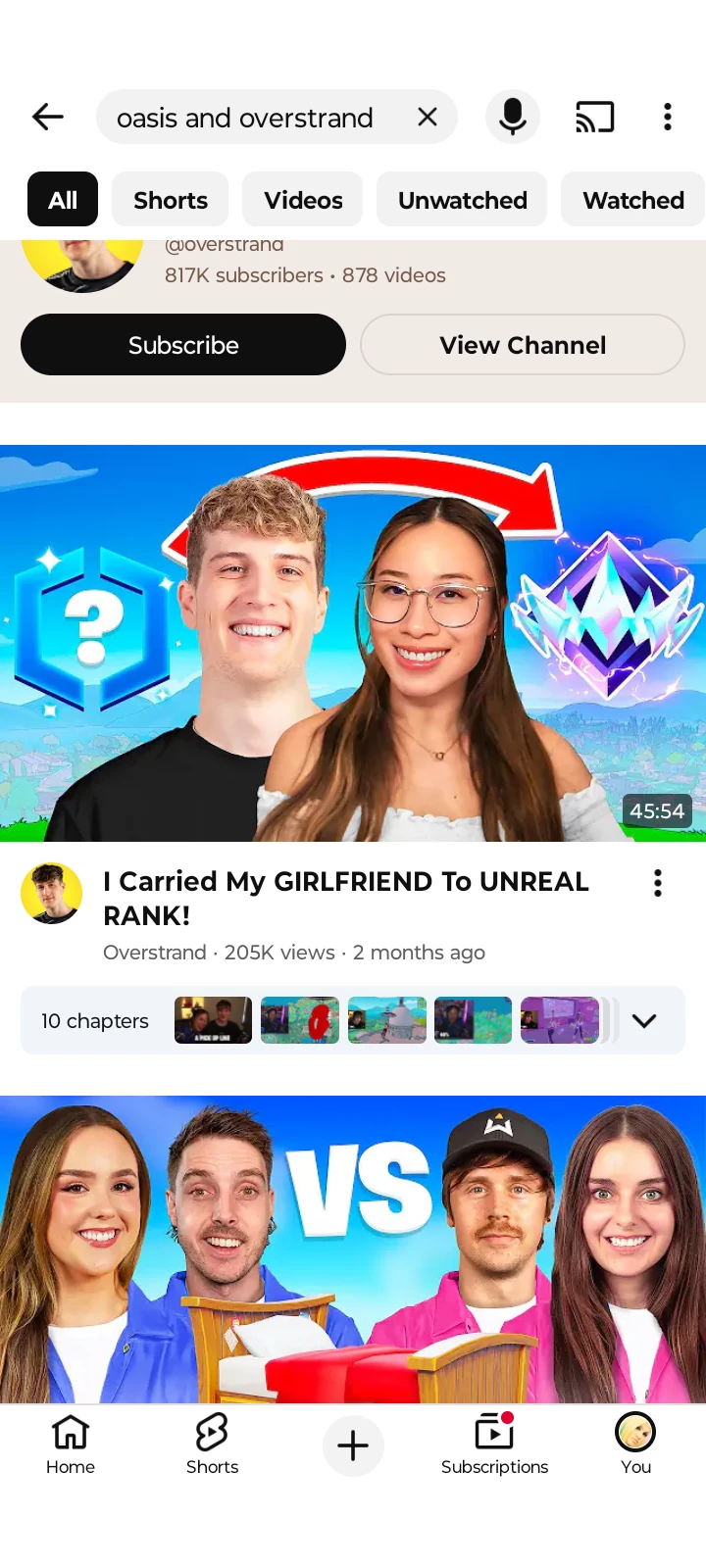The width and height of the screenshot is (706, 1568).
Task: Edit the search field 'oasis and overstrand'
Action: [x=245, y=118]
